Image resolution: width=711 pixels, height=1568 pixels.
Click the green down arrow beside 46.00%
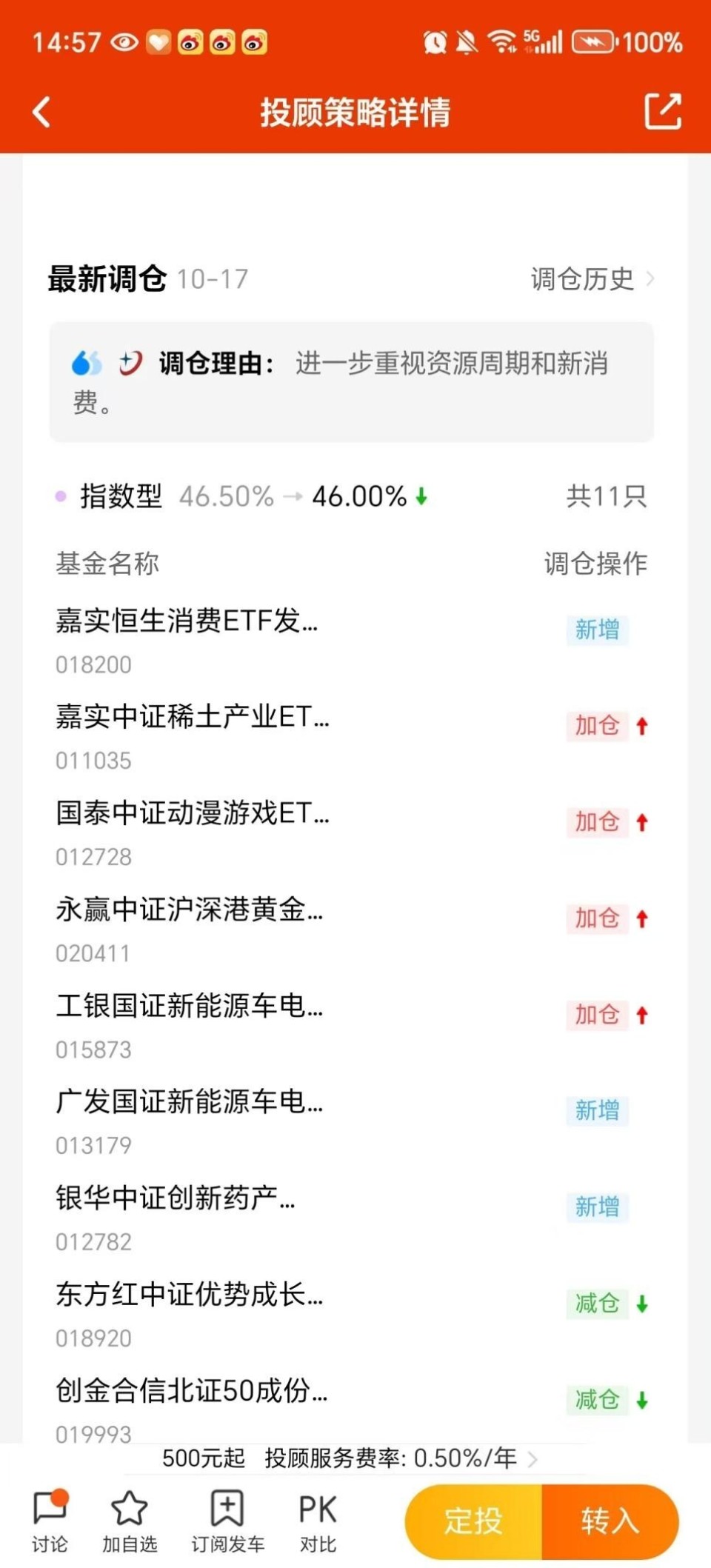(420, 497)
